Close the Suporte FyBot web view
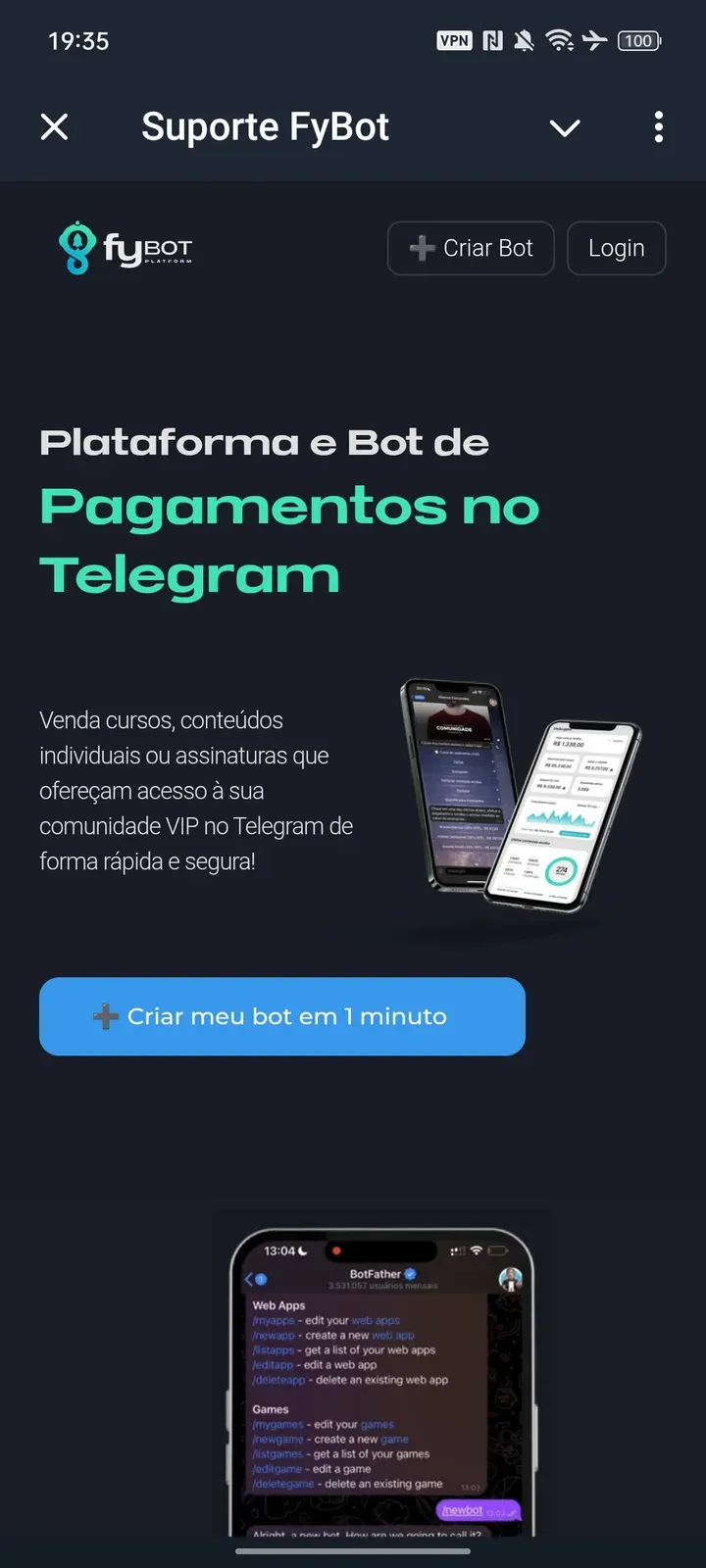Image resolution: width=706 pixels, height=1568 pixels. (x=55, y=126)
